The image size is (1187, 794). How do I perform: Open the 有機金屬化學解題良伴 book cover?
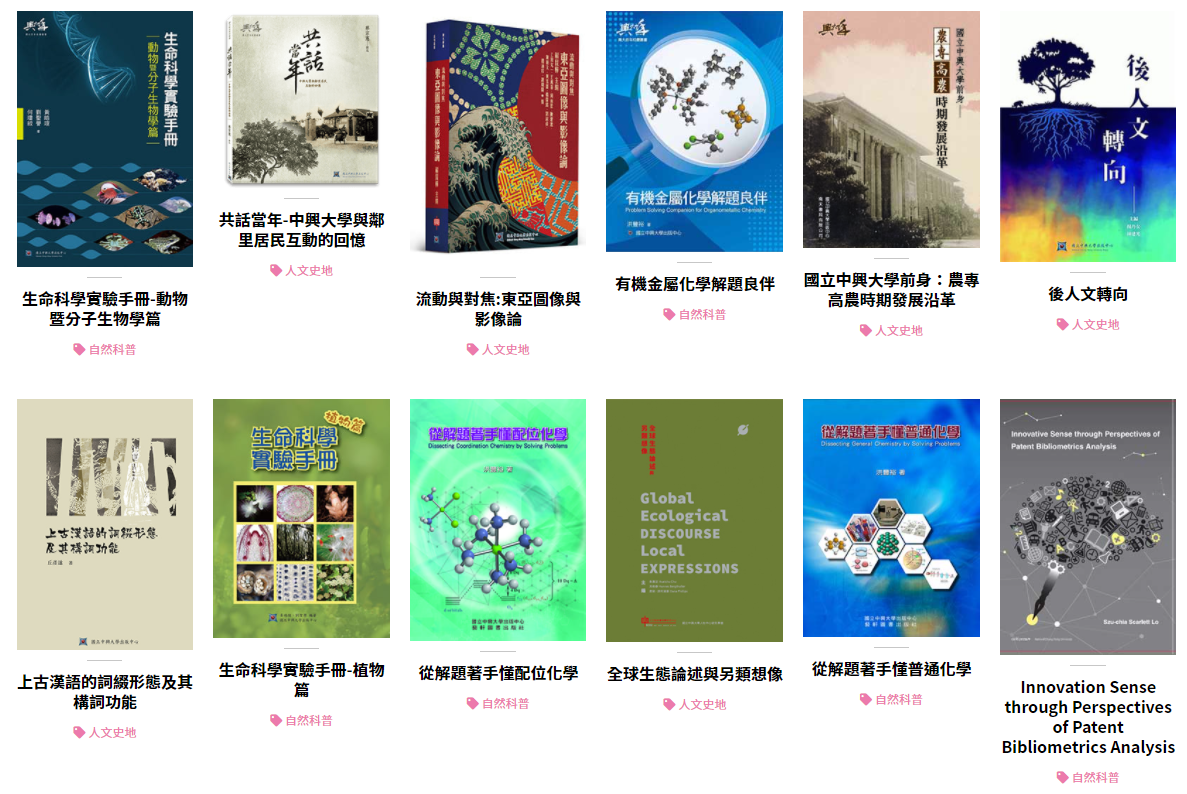694,131
